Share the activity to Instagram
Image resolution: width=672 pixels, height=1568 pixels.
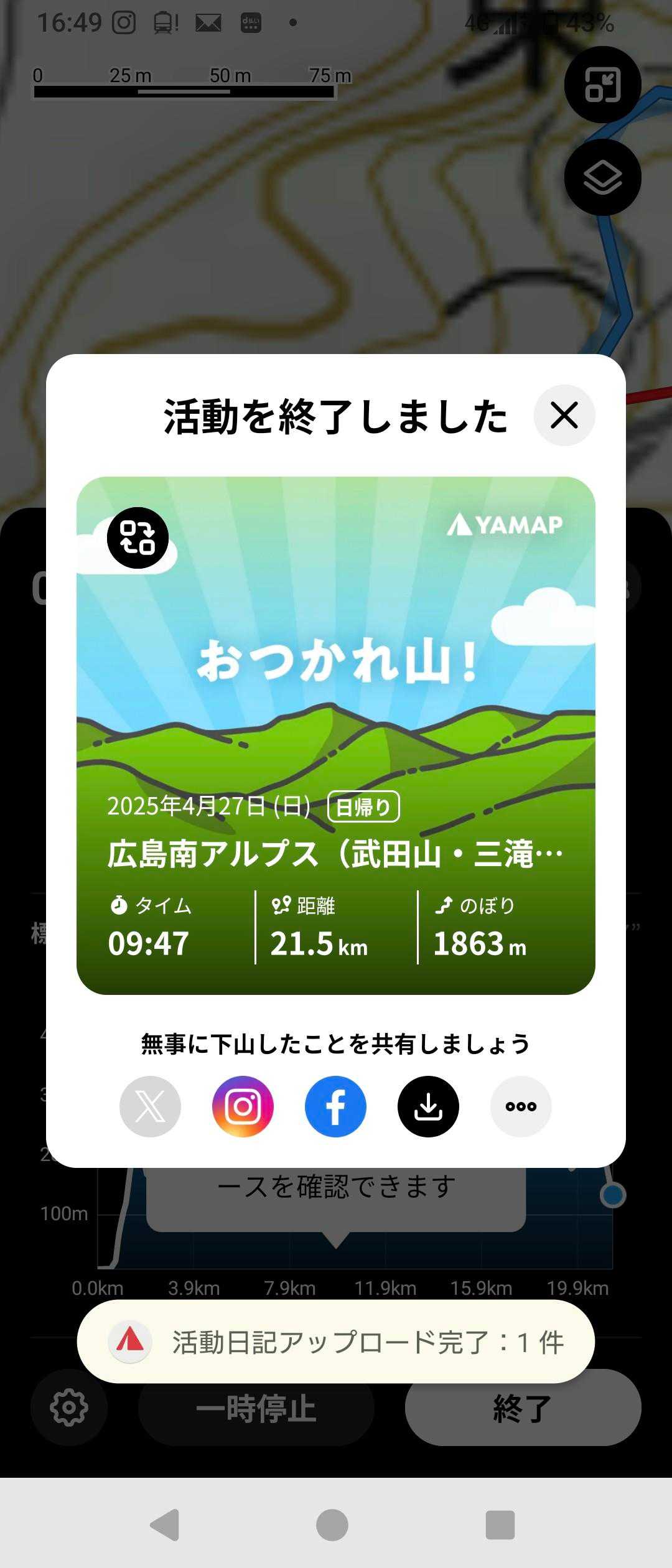point(243,1106)
